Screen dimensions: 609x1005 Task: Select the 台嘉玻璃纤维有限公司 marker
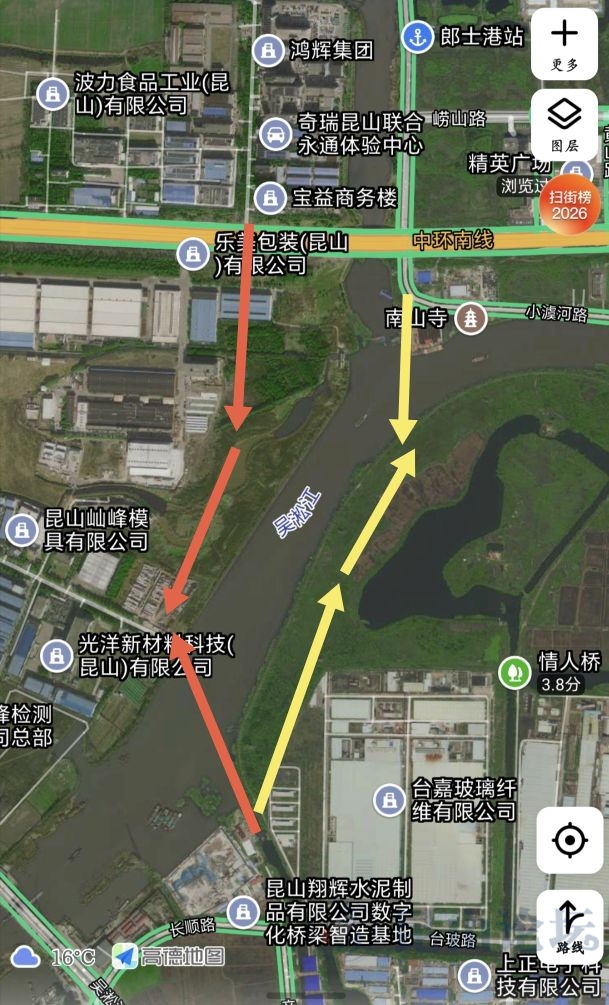[388, 799]
